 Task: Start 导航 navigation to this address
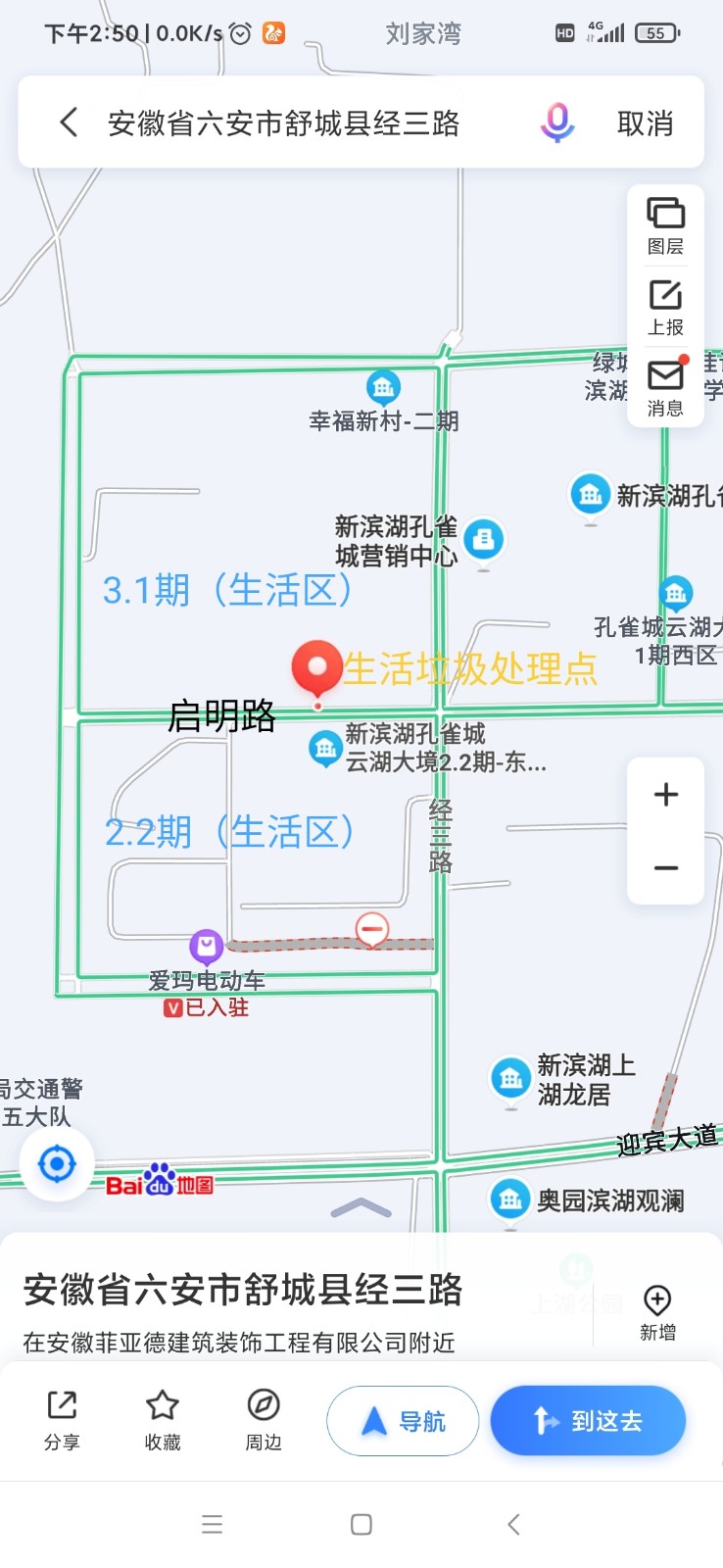(x=403, y=1421)
